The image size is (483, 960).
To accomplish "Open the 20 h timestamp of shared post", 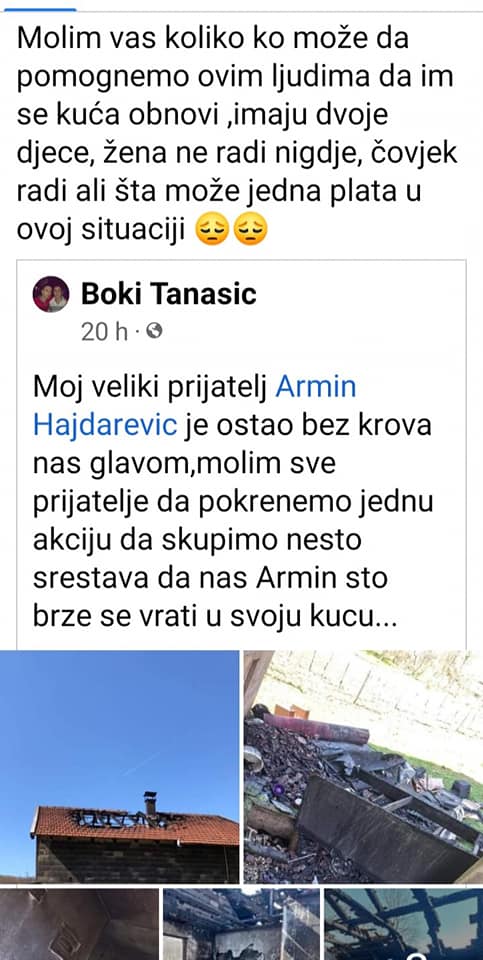I will 105,332.
